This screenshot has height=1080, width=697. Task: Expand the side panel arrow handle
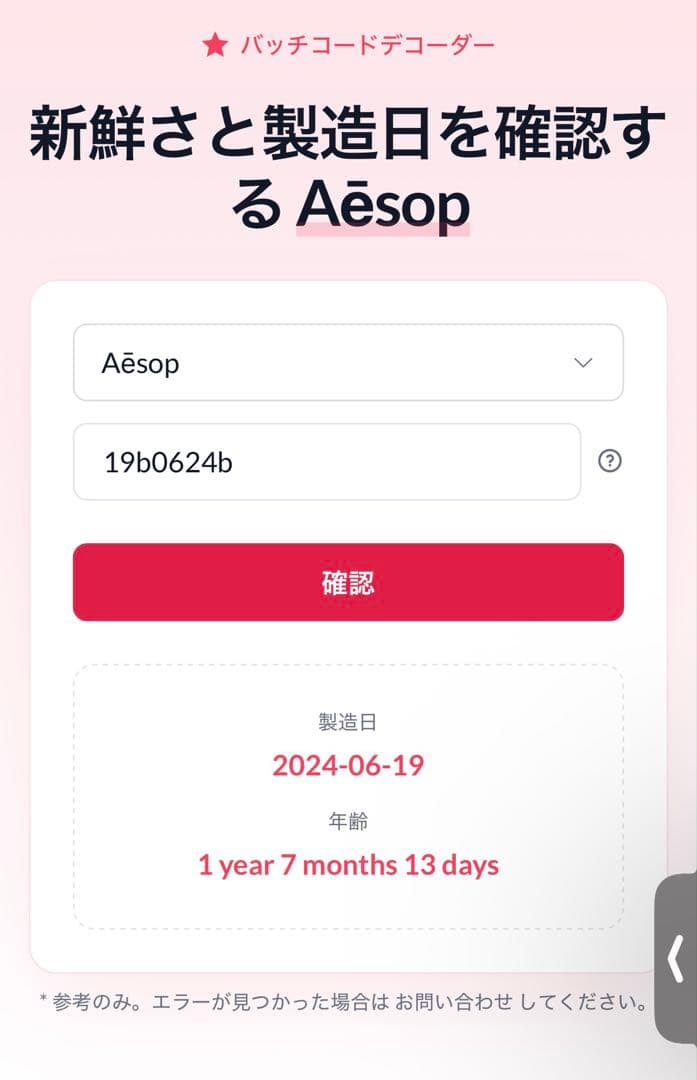click(676, 959)
